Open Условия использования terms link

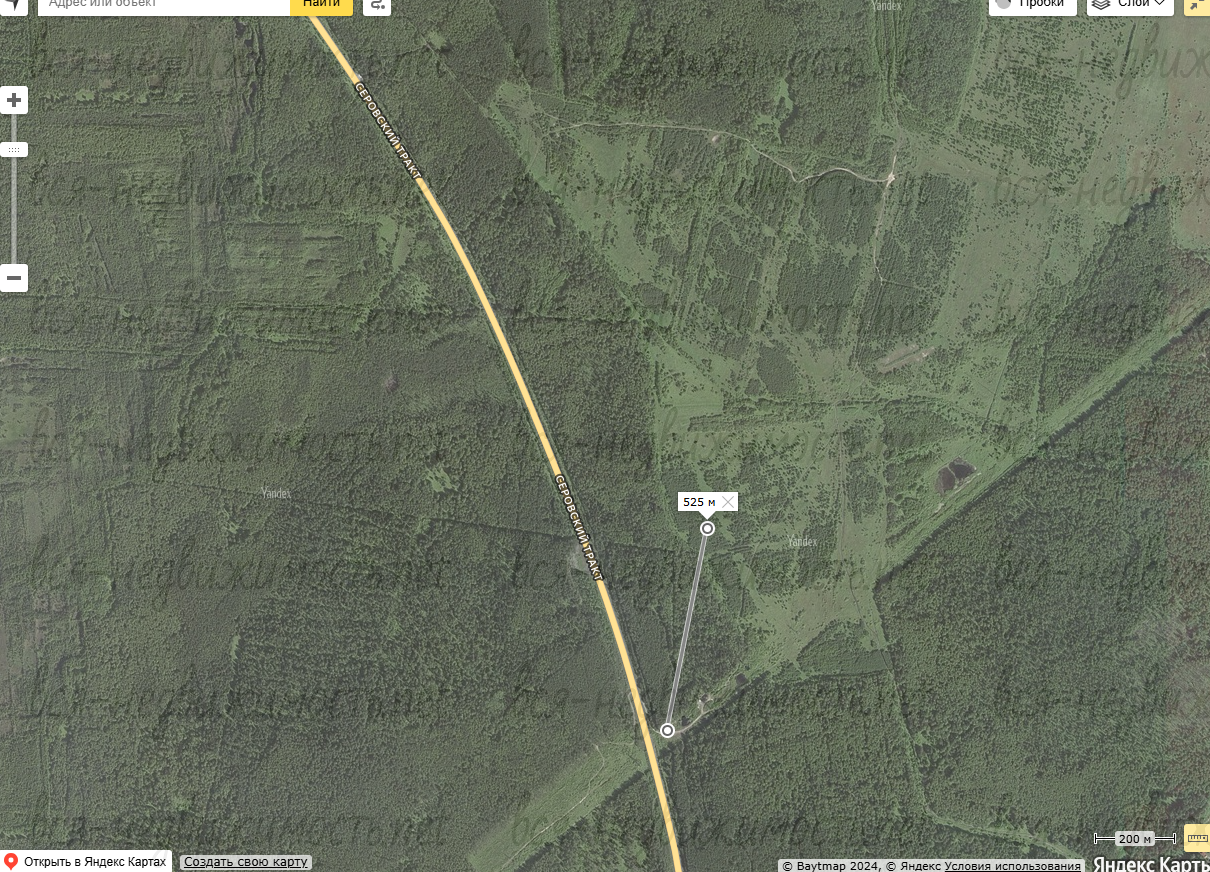(x=1012, y=866)
